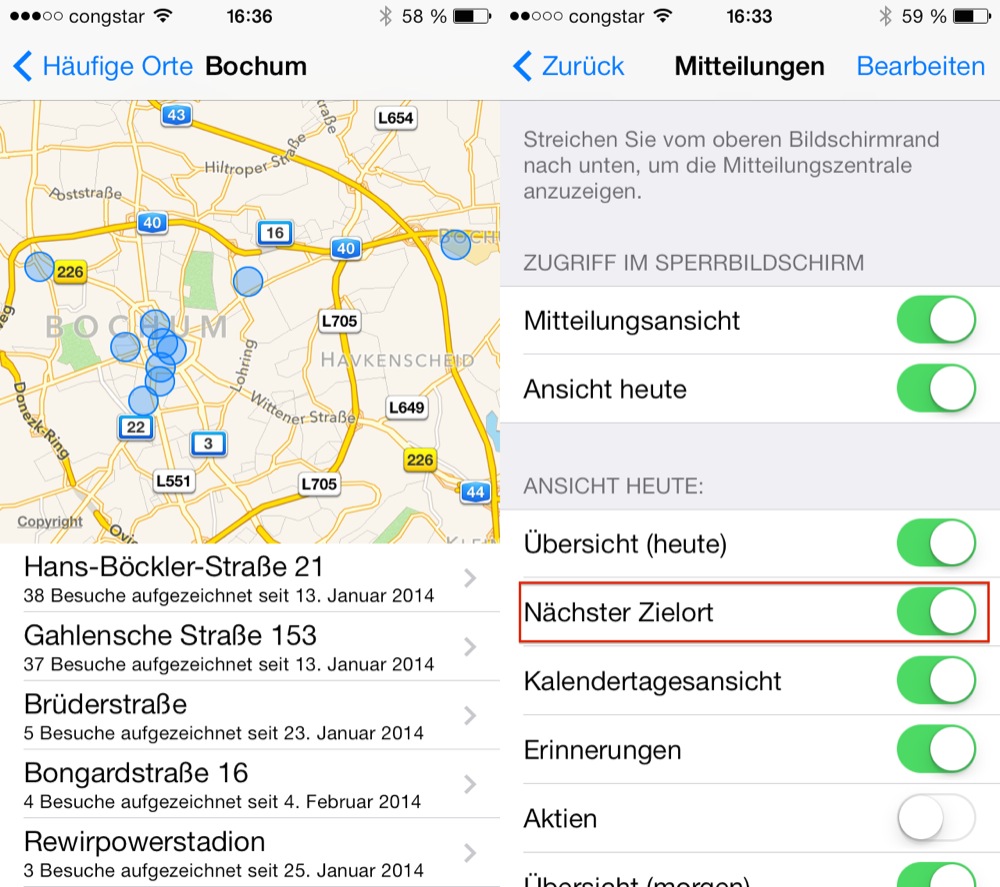Open Bongardstraße 16 location entry
Image resolution: width=1000 pixels, height=887 pixels.
tap(250, 785)
